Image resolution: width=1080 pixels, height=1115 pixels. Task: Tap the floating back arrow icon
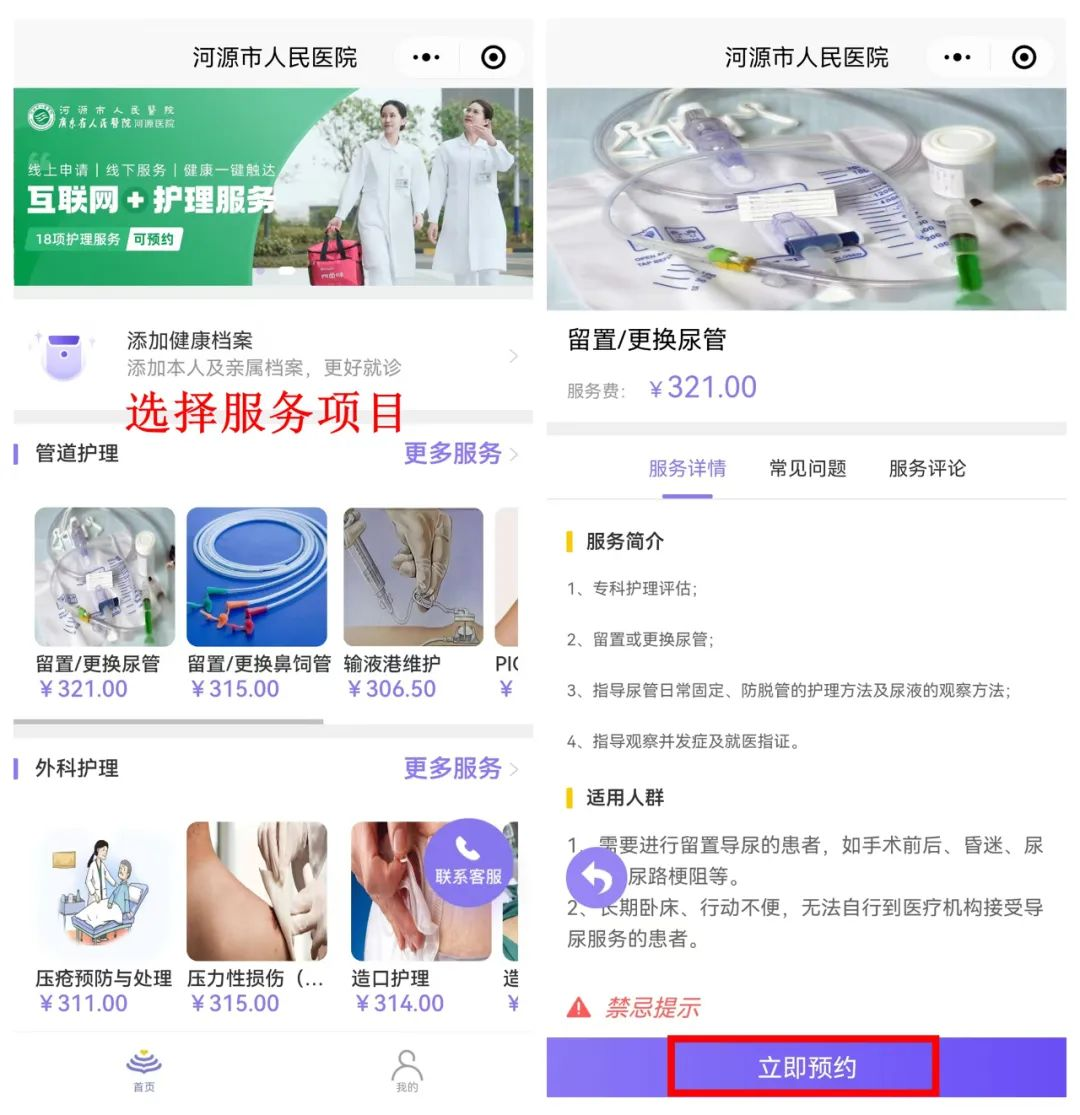click(596, 879)
